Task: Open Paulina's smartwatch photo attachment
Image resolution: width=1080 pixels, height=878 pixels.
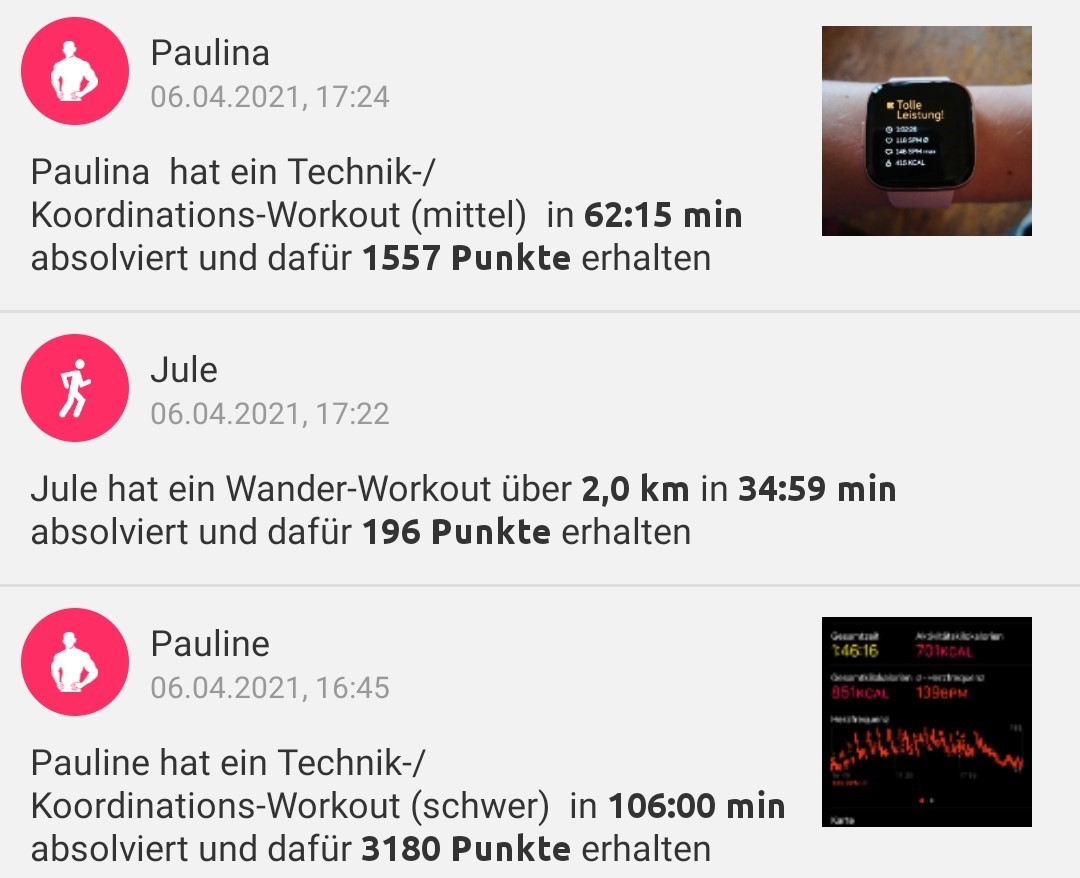Action: coord(926,131)
